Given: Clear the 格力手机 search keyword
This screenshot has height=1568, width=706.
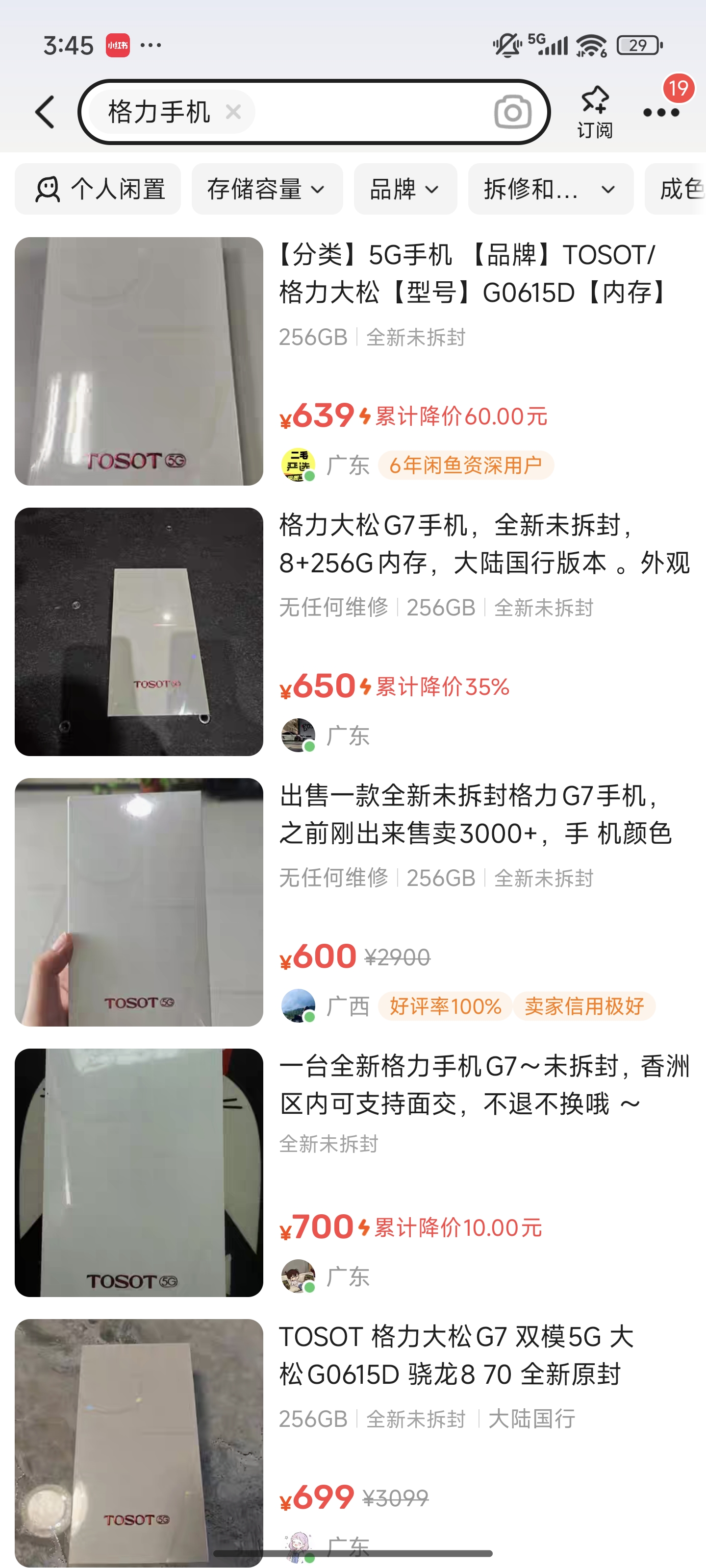Looking at the screenshot, I should 233,112.
